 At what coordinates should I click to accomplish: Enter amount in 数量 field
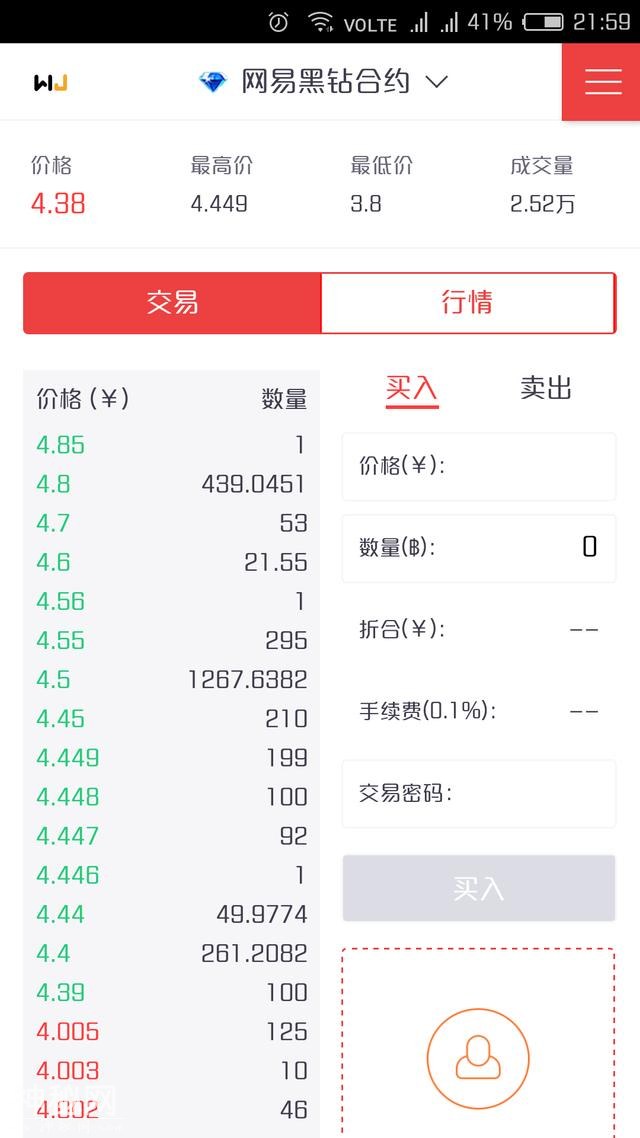(478, 547)
